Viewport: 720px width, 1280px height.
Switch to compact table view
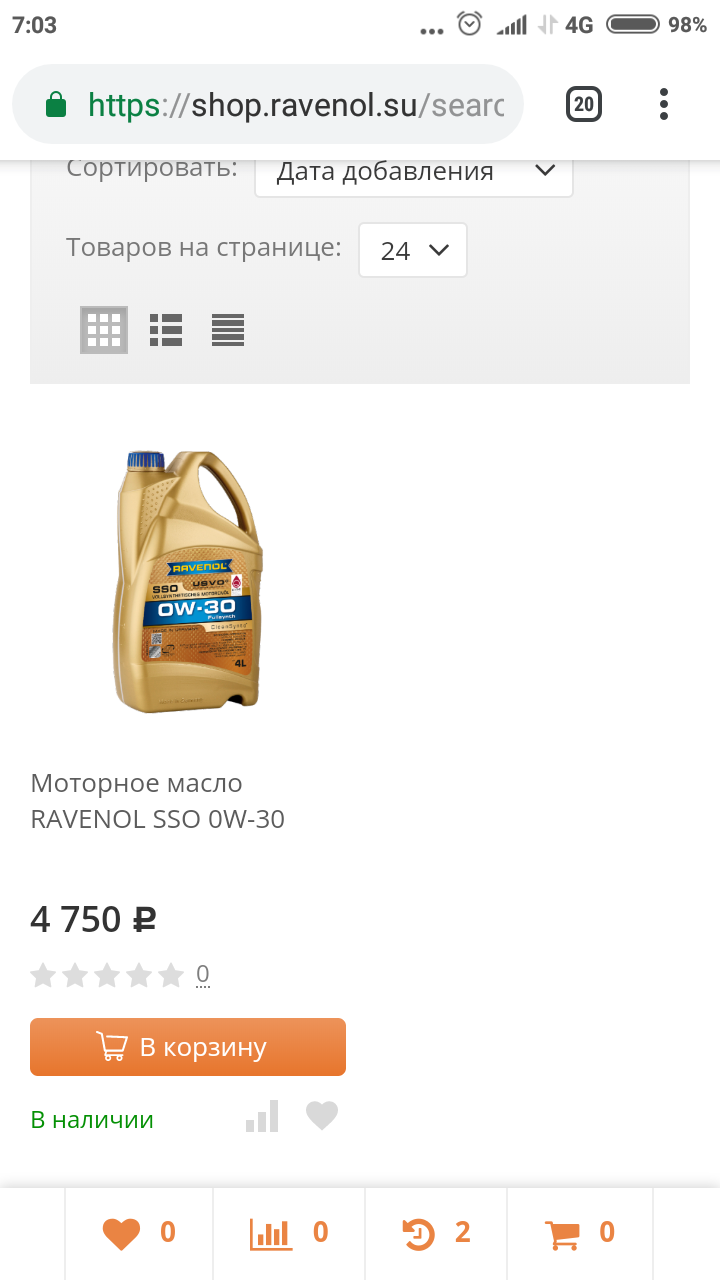pyautogui.click(x=228, y=330)
